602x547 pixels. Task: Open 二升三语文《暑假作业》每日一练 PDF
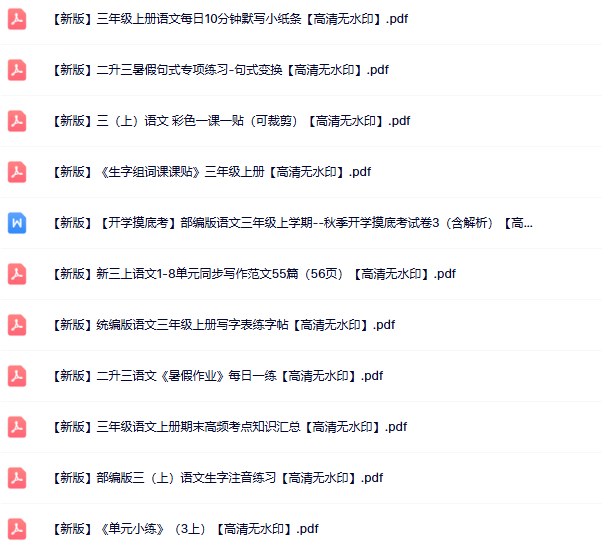pos(216,376)
